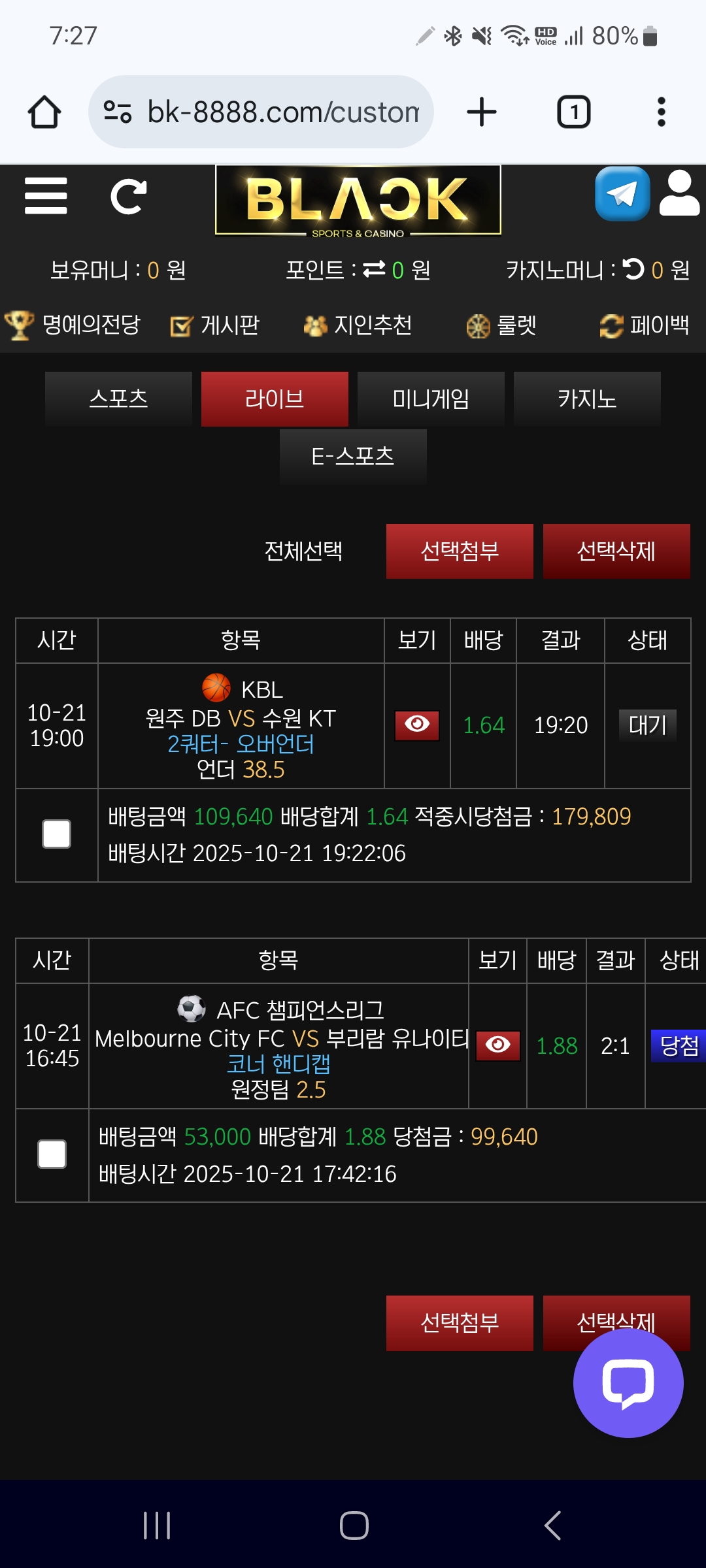This screenshot has width=706, height=1568.
Task: Check the box for the 53,000 bet
Action: pyautogui.click(x=52, y=1154)
